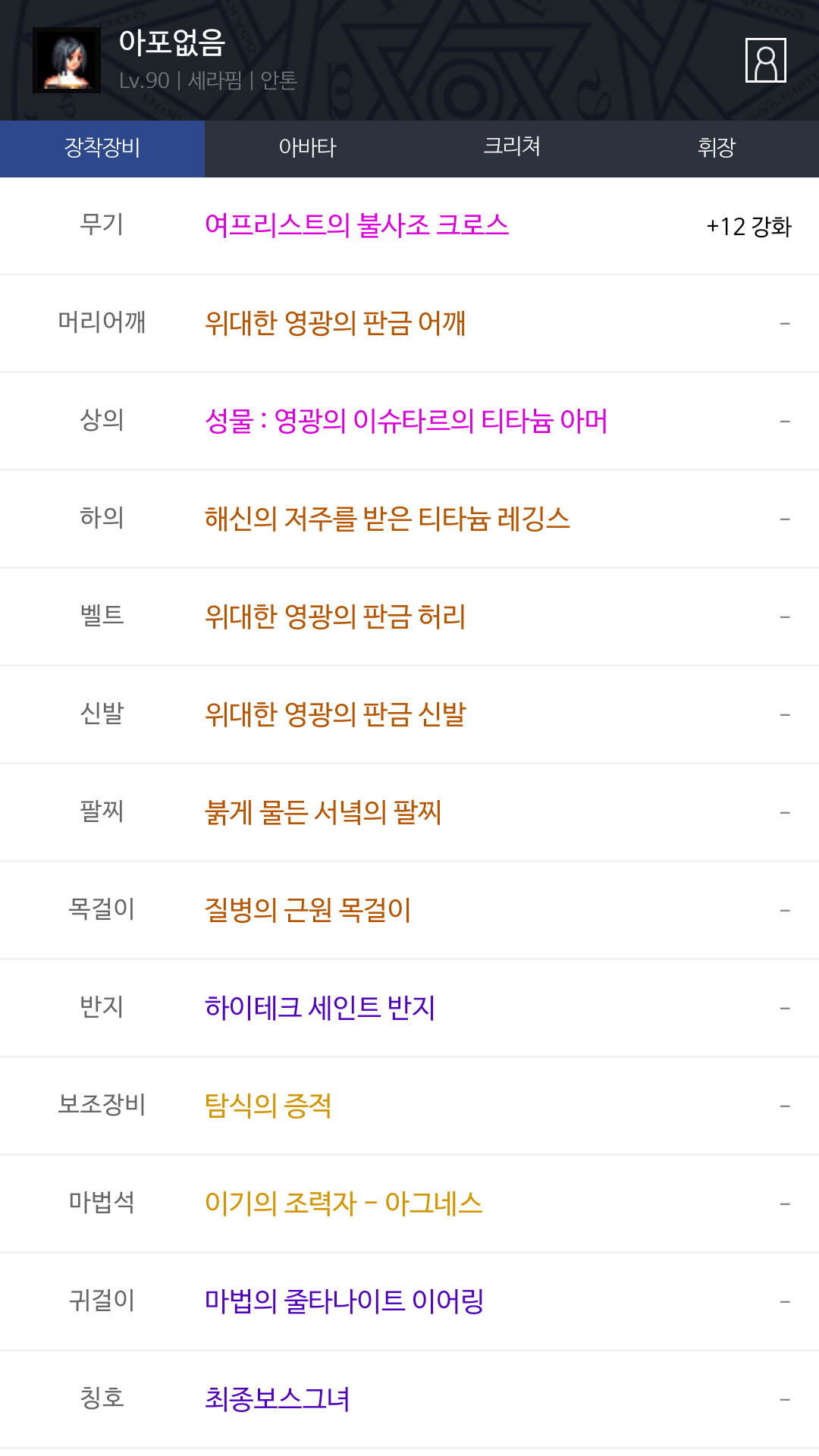Image resolution: width=819 pixels, height=1456 pixels.
Task: Switch to the 휘장 tab
Action: point(717,148)
